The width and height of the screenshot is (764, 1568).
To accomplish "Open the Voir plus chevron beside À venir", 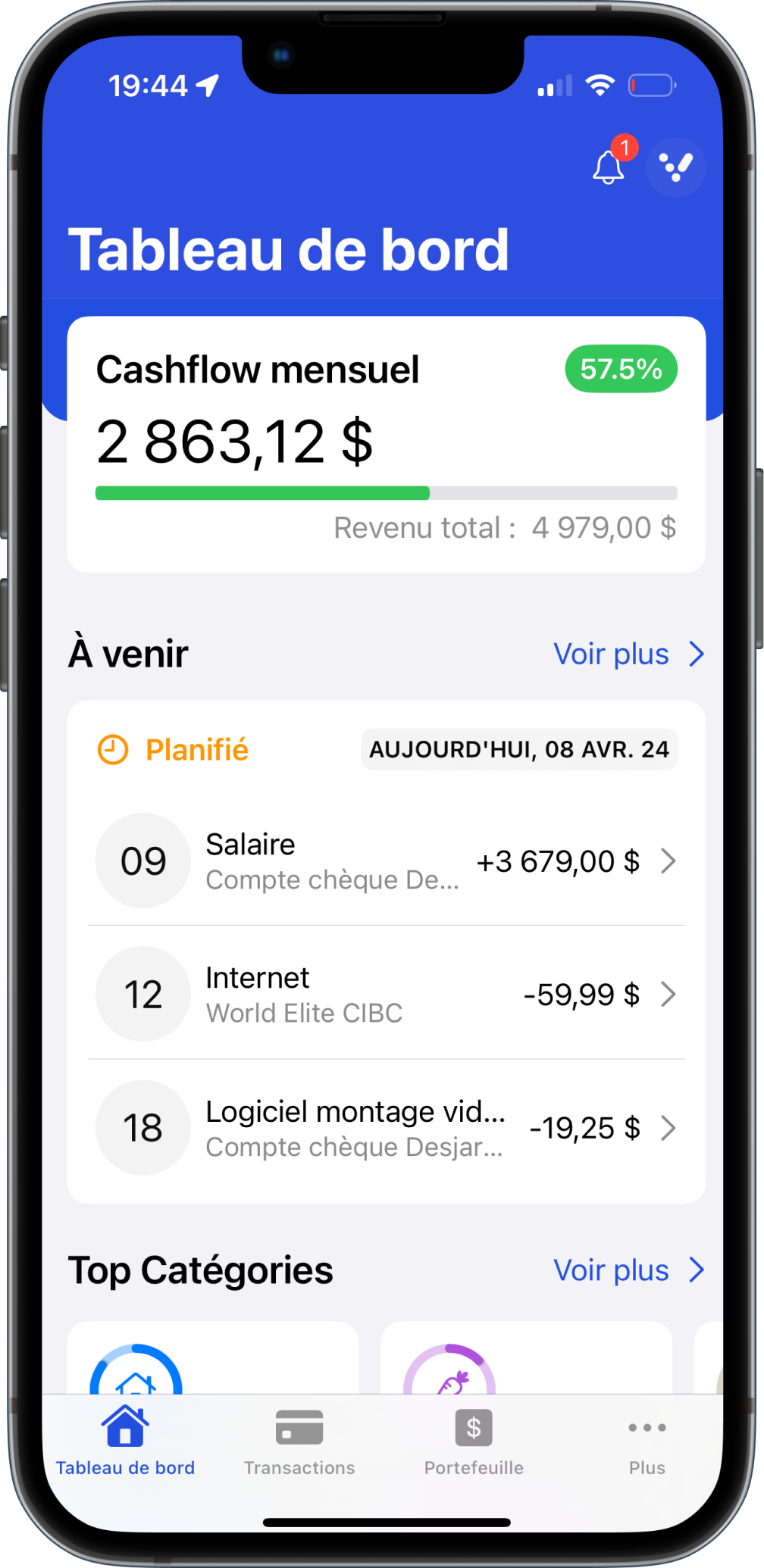I will 698,653.
